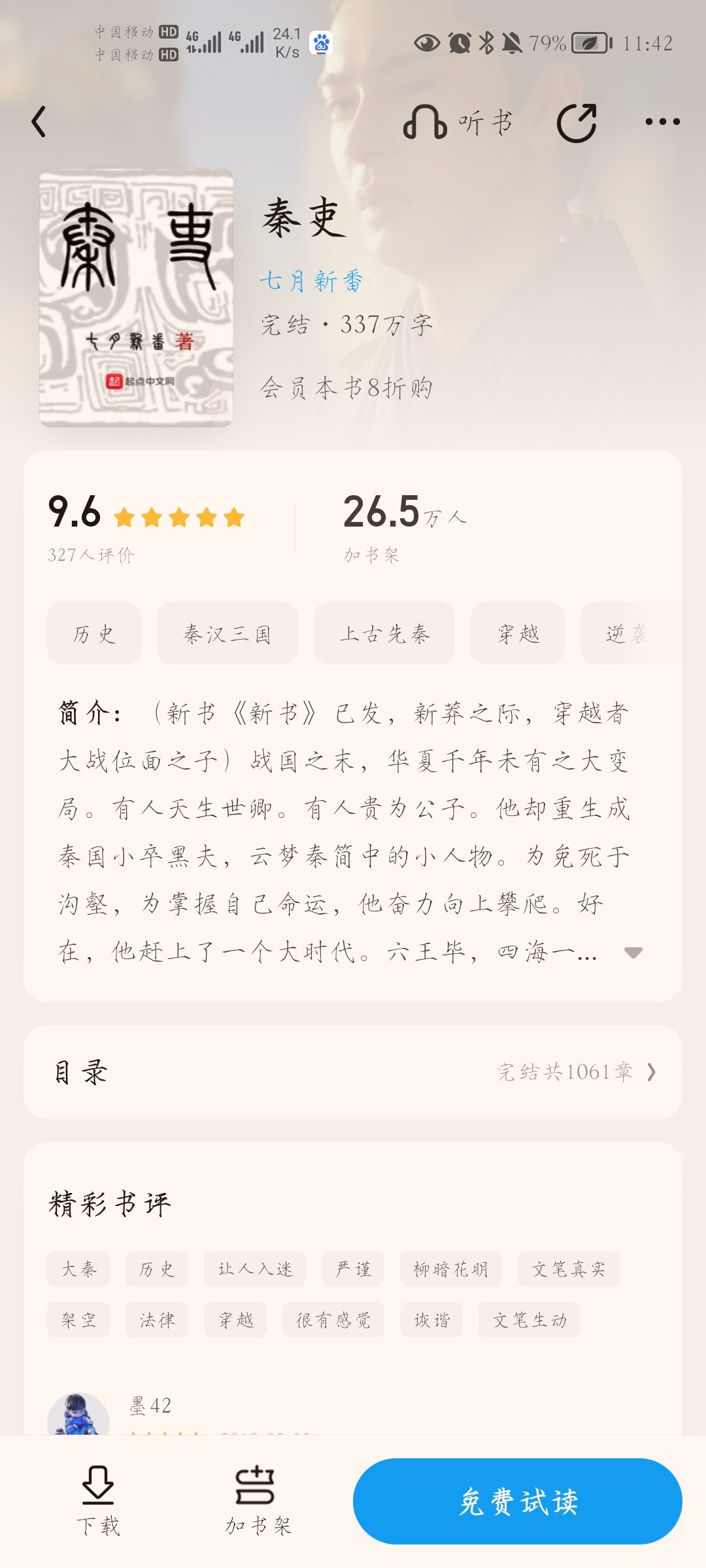Filter reviews by 大秦 tag

pyautogui.click(x=78, y=1269)
